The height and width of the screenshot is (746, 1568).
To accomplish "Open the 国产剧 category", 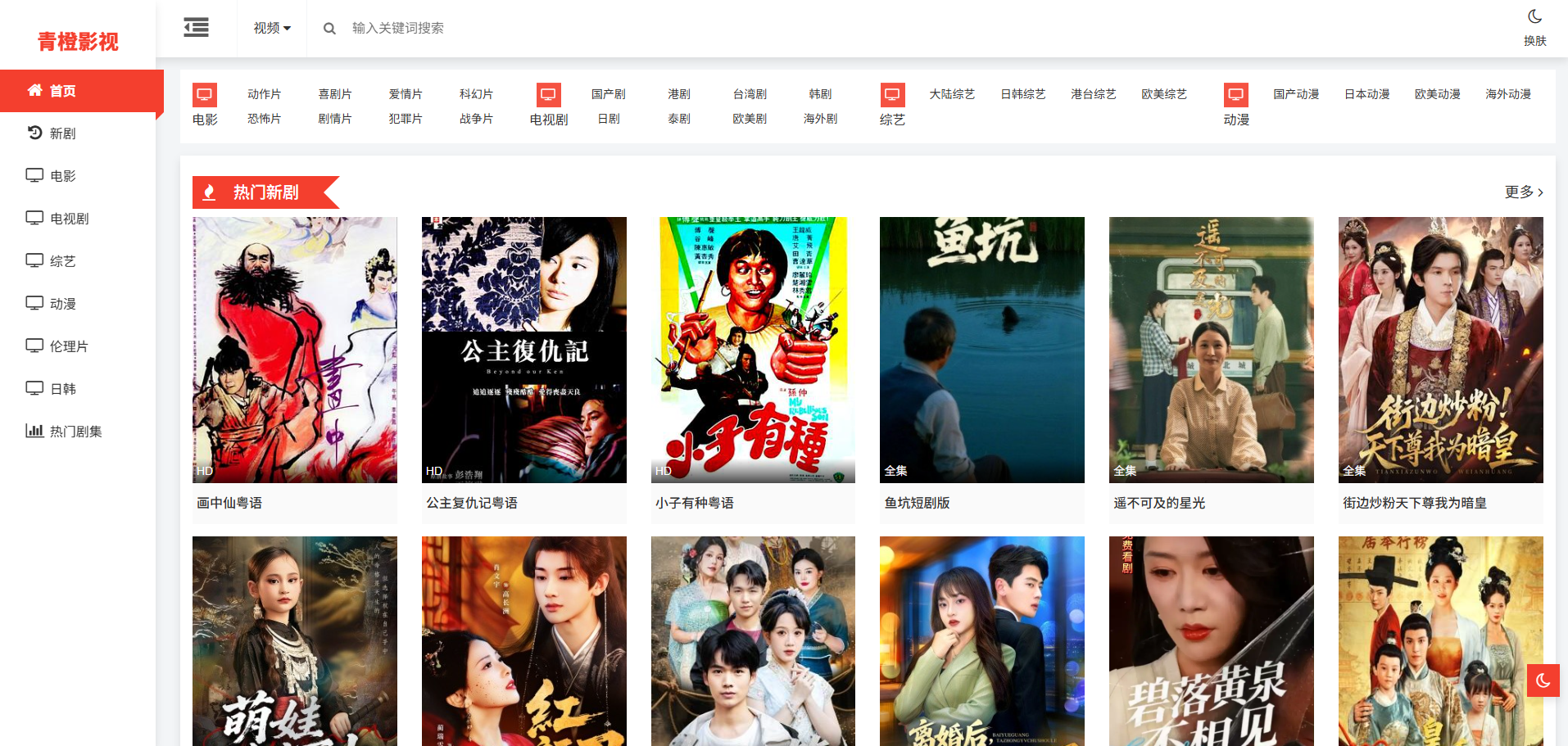I will (x=608, y=94).
